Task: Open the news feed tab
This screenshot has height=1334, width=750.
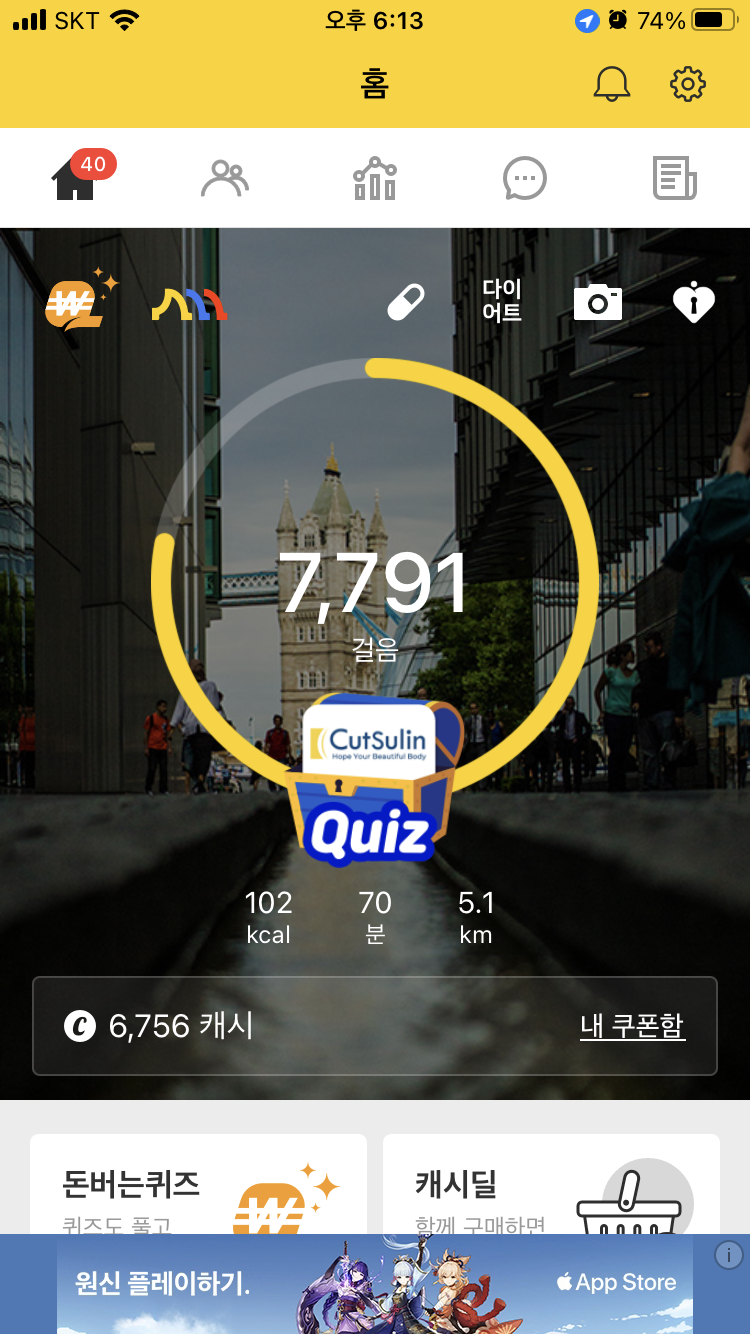Action: click(675, 179)
